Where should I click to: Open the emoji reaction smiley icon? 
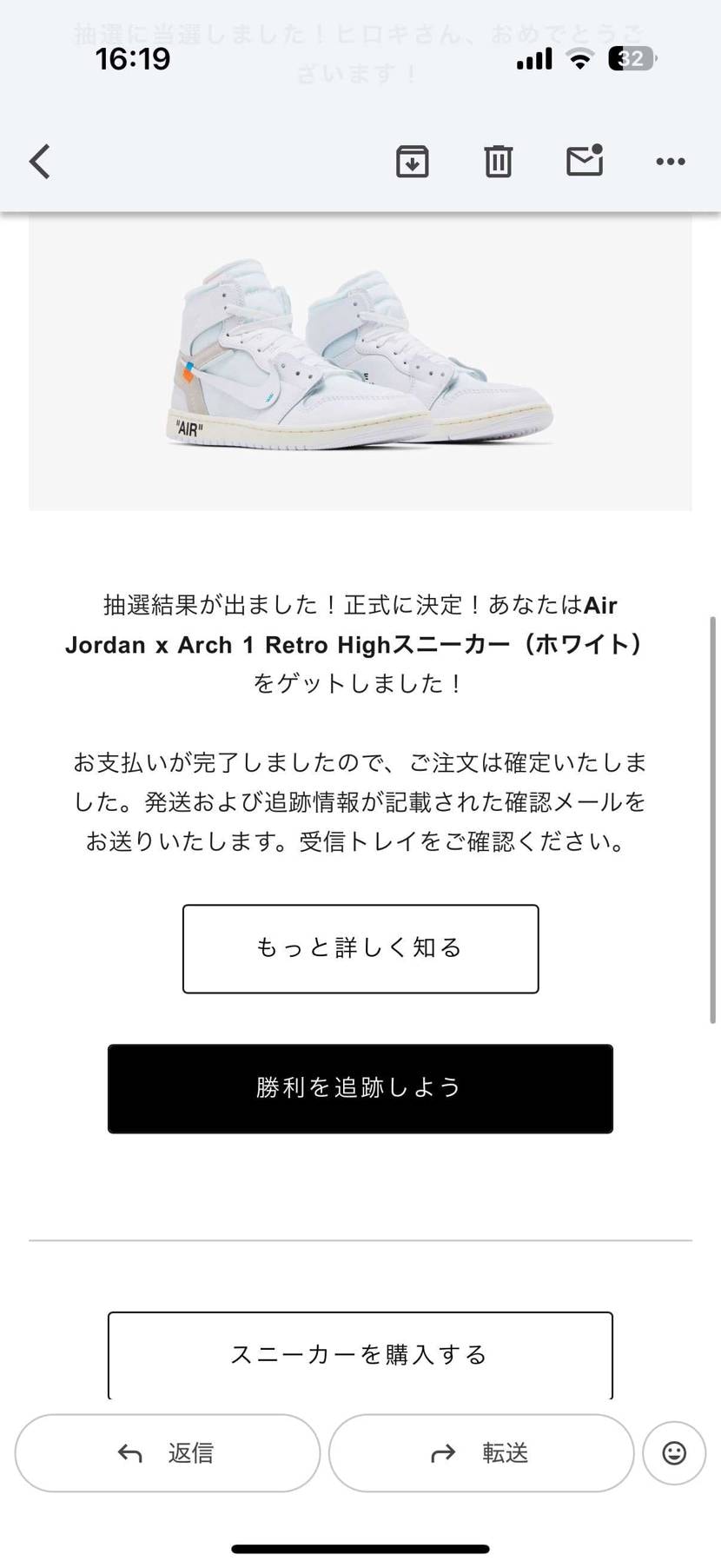pos(674,1452)
